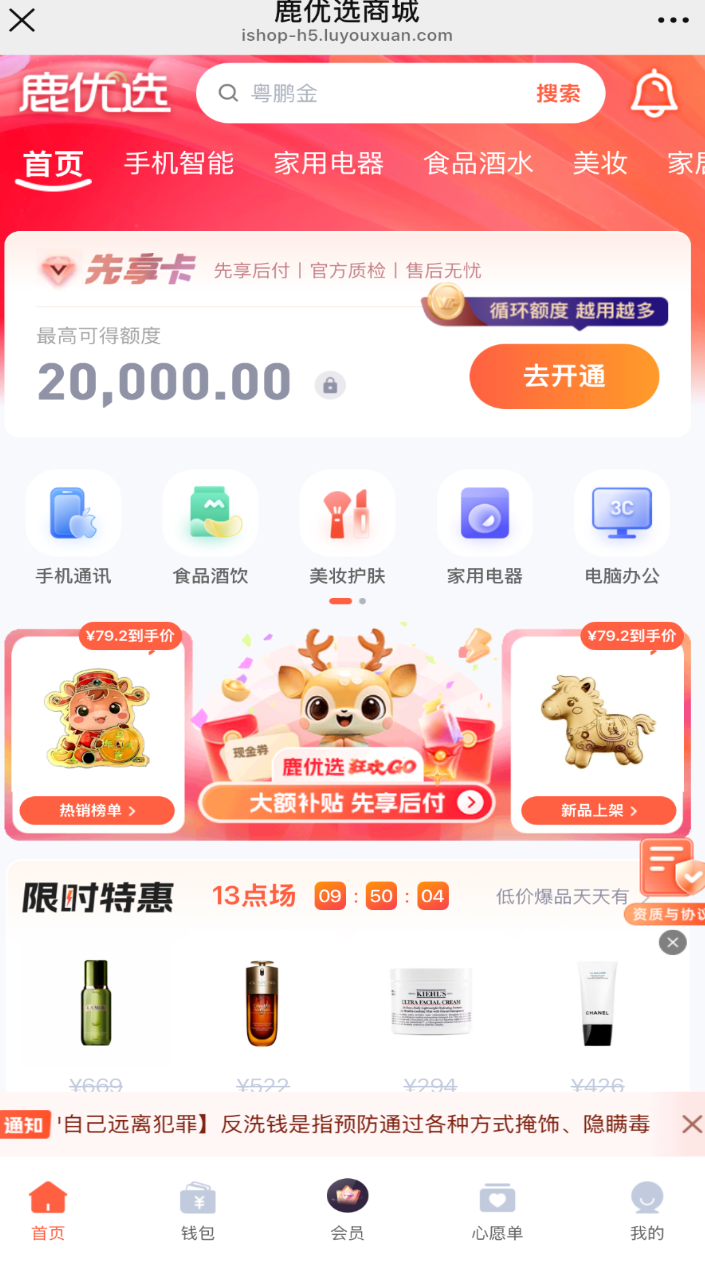Viewport: 705px width, 1275px height.
Task: View the 电脑办公 category
Action: click(622, 528)
